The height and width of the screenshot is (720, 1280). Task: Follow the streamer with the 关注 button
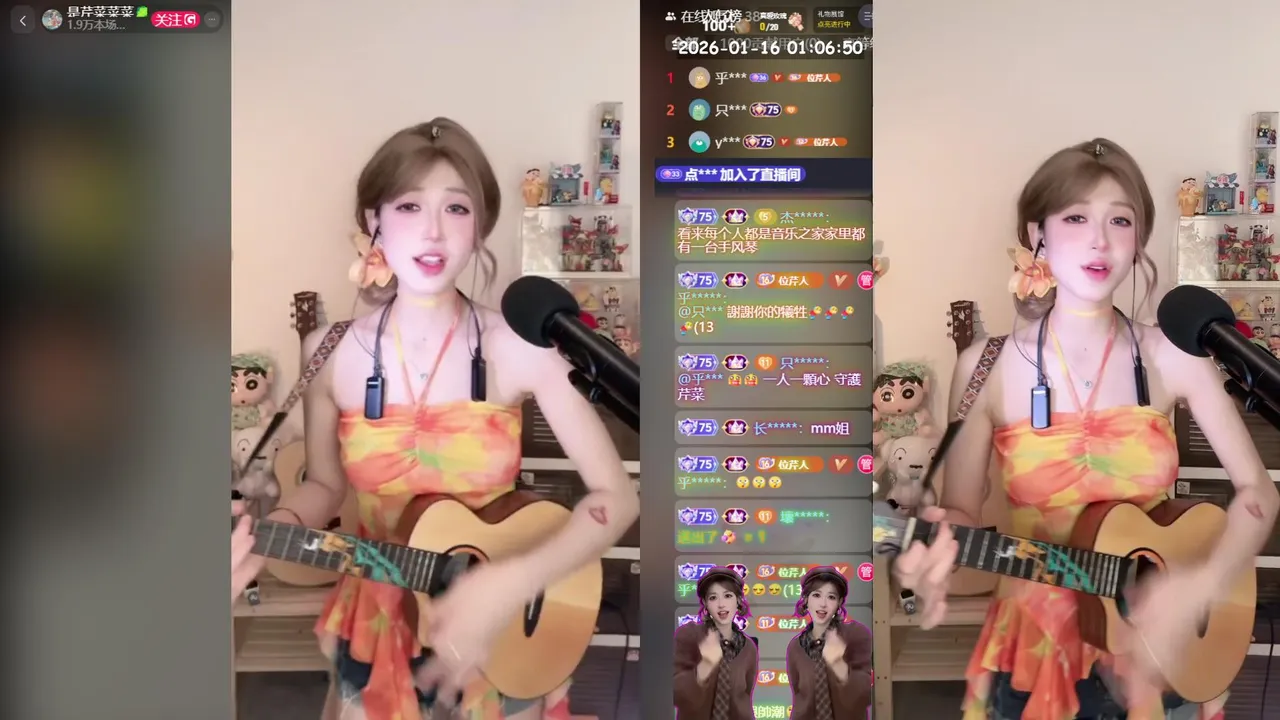tap(175, 19)
